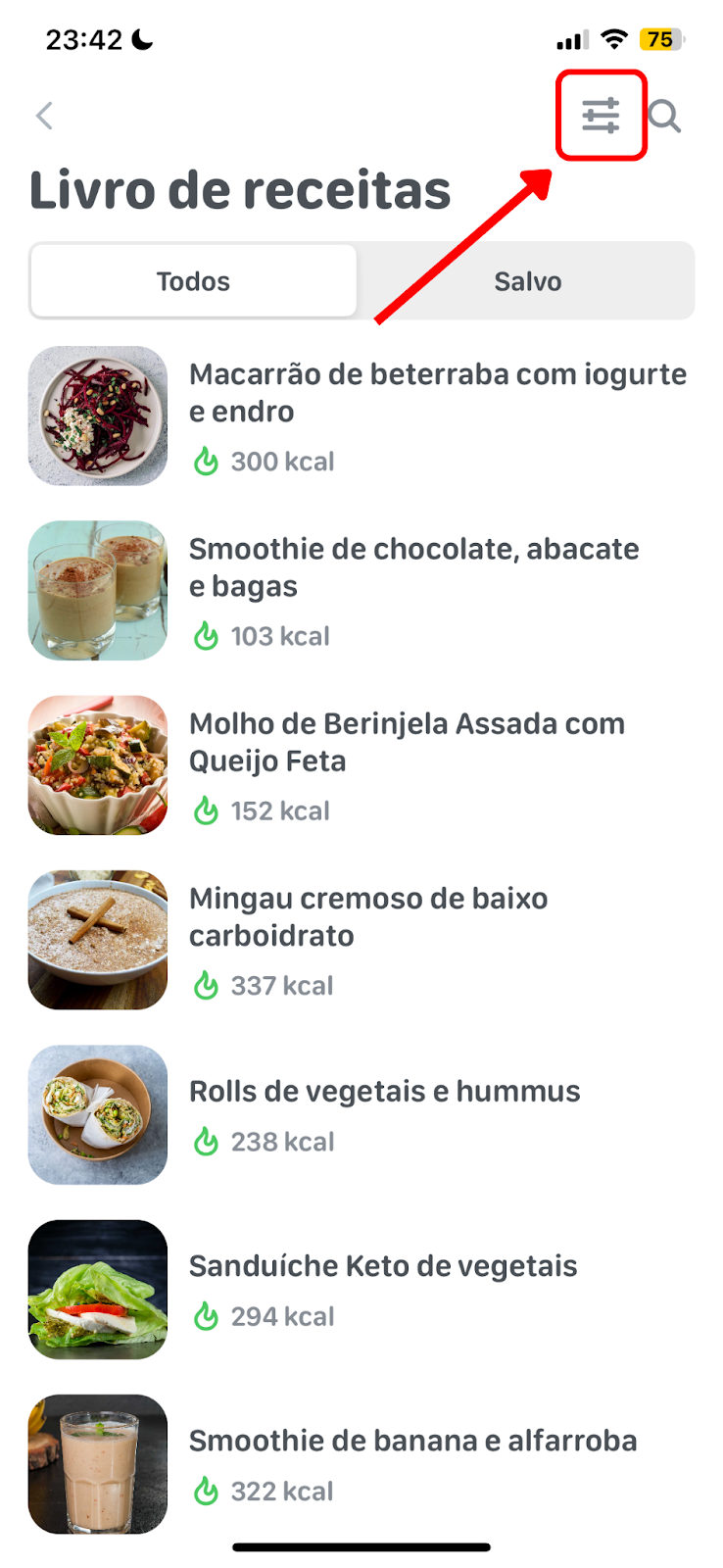Select the Todos tab
Image resolution: width=723 pixels, height=1568 pixels.
tap(193, 281)
